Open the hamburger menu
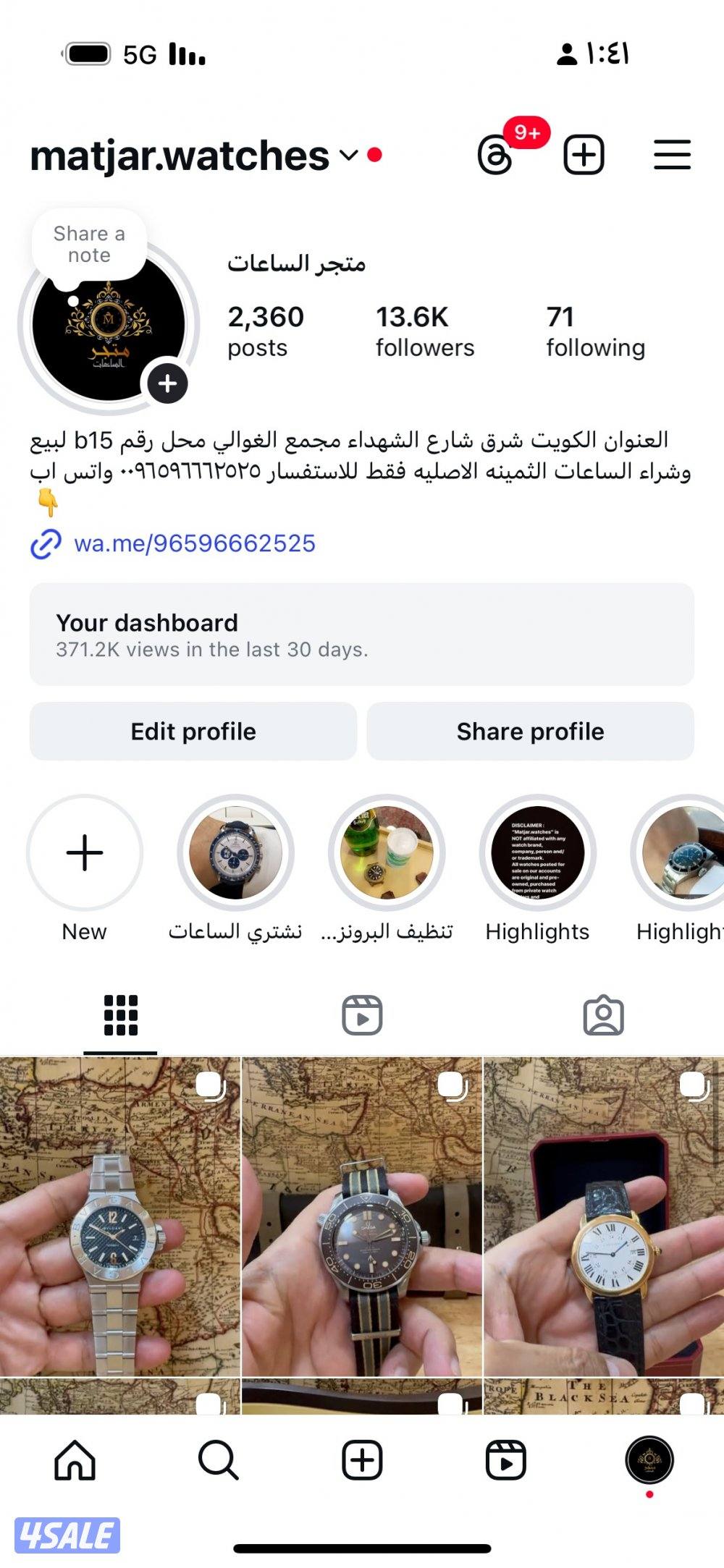 coord(672,153)
